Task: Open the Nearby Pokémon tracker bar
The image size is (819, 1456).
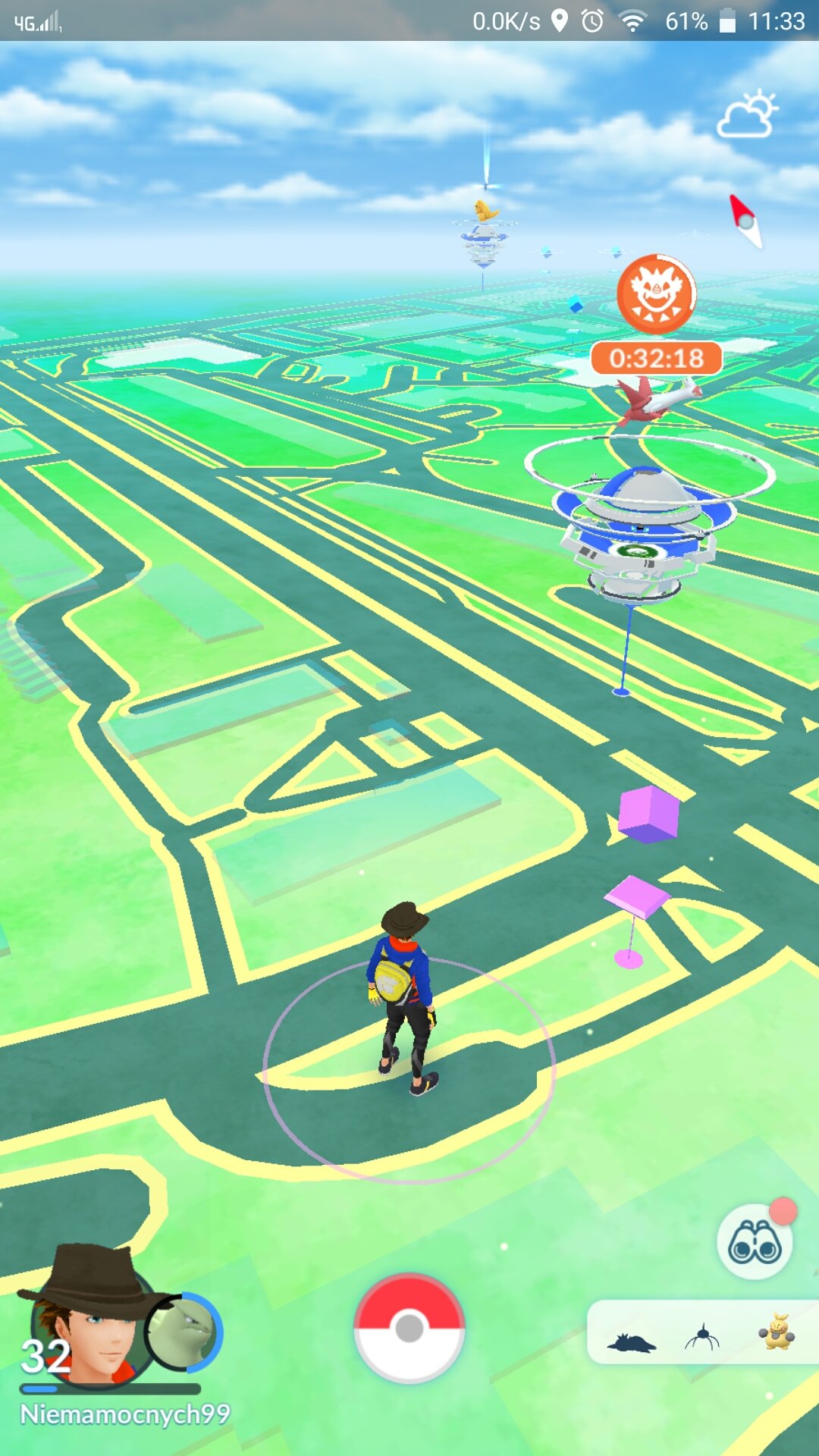Action: [701, 1333]
